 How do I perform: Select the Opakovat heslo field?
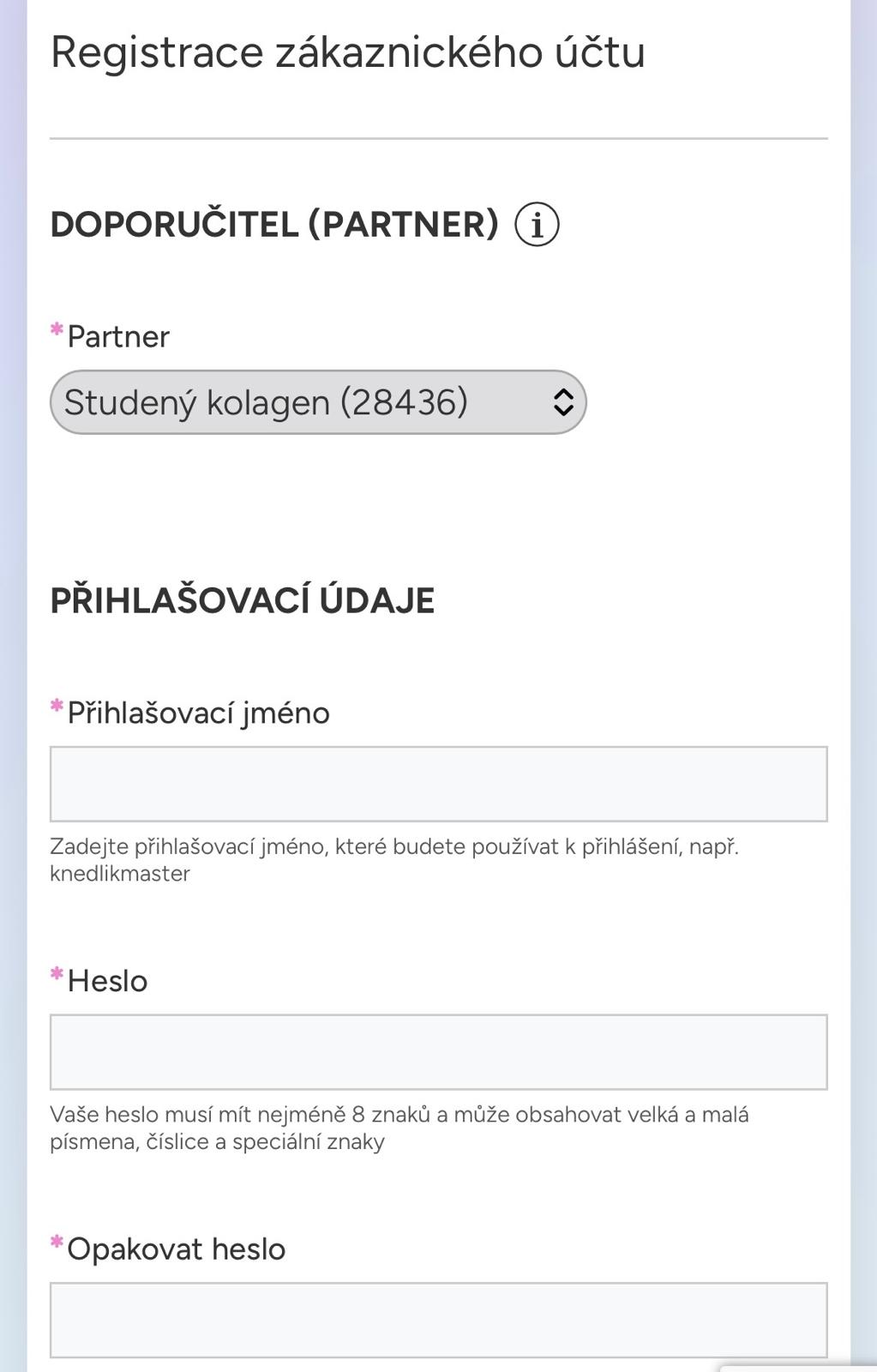438,1320
